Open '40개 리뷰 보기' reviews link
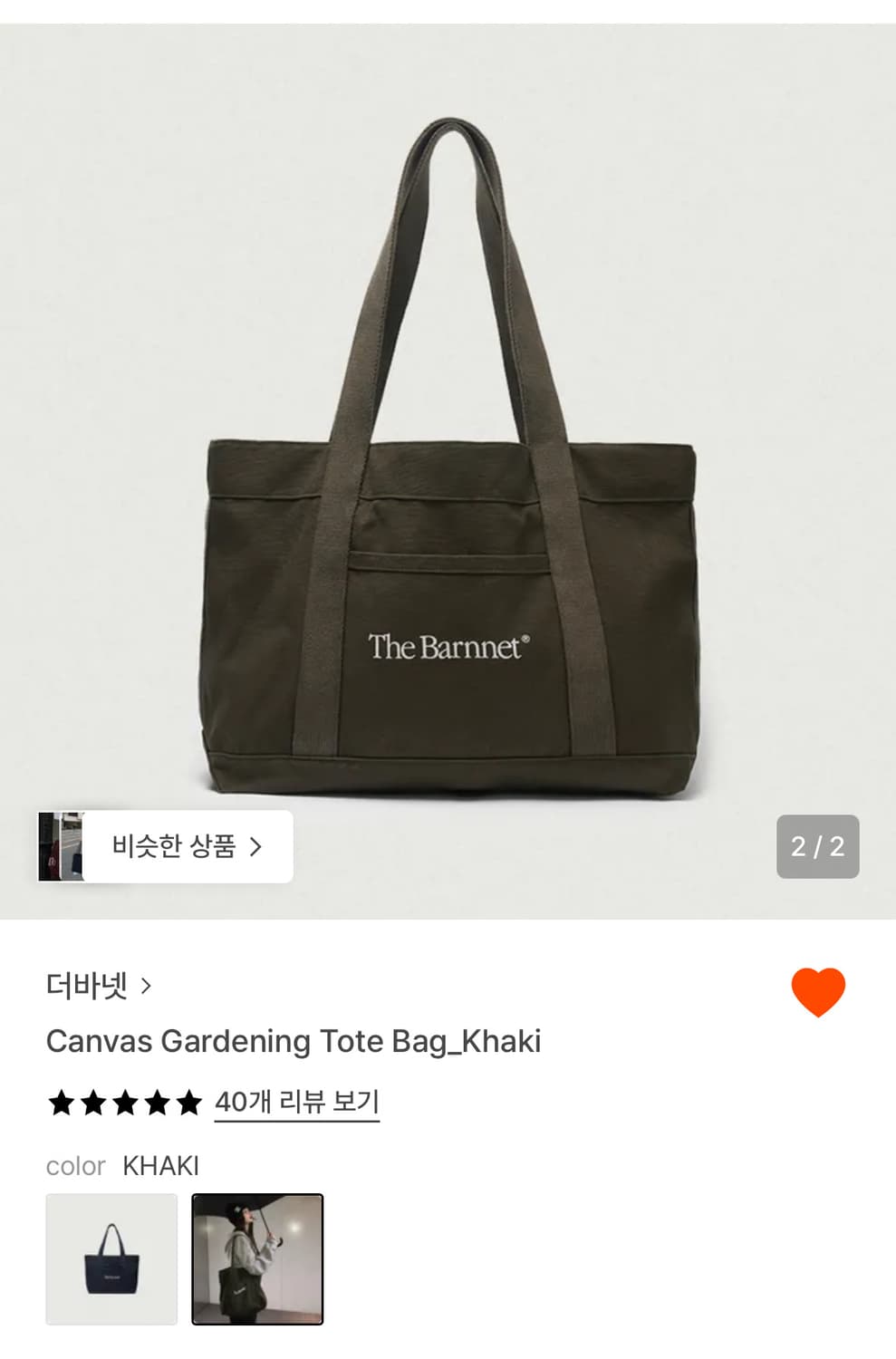The width and height of the screenshot is (896, 1359). [x=296, y=1102]
